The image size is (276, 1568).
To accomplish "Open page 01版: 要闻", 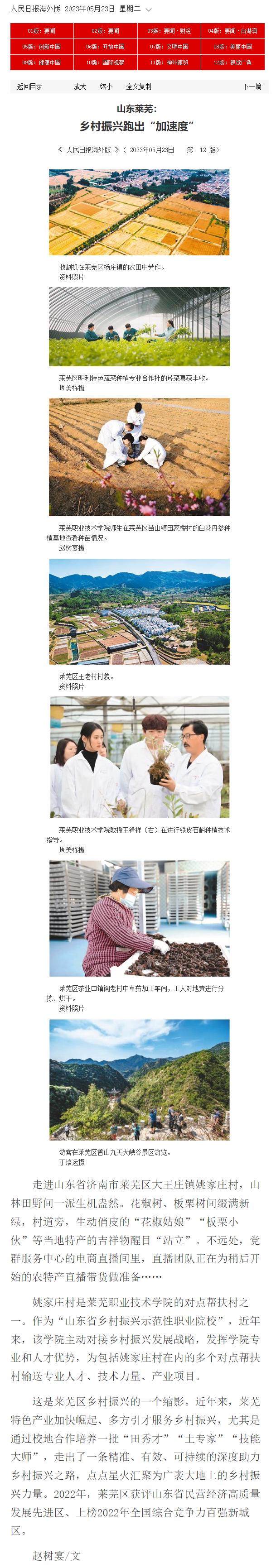I will (x=41, y=30).
